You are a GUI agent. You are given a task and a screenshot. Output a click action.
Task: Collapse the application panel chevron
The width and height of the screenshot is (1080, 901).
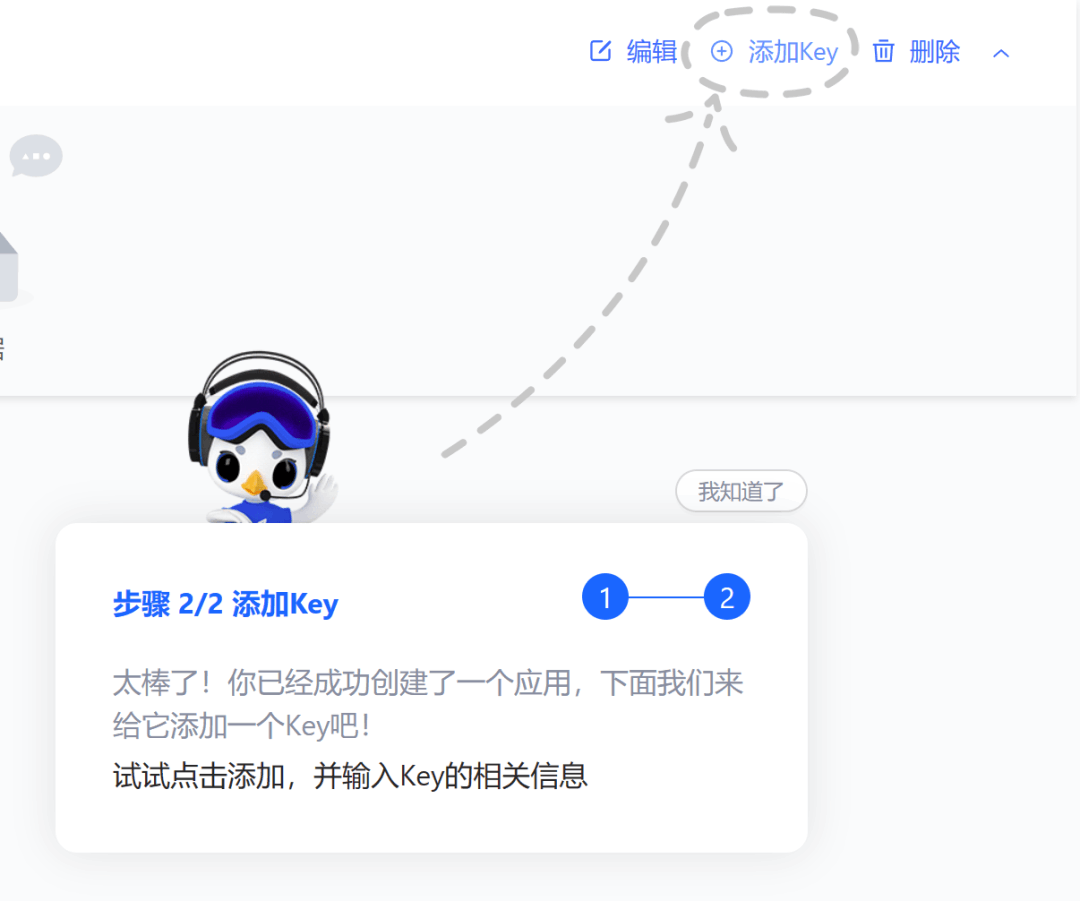[x=1001, y=53]
